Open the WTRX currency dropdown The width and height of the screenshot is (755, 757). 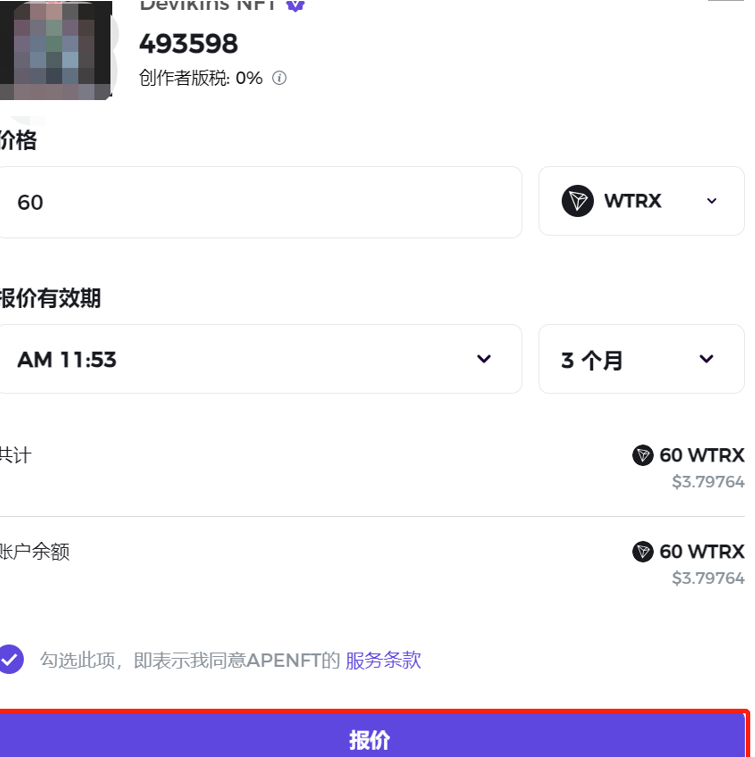point(641,201)
